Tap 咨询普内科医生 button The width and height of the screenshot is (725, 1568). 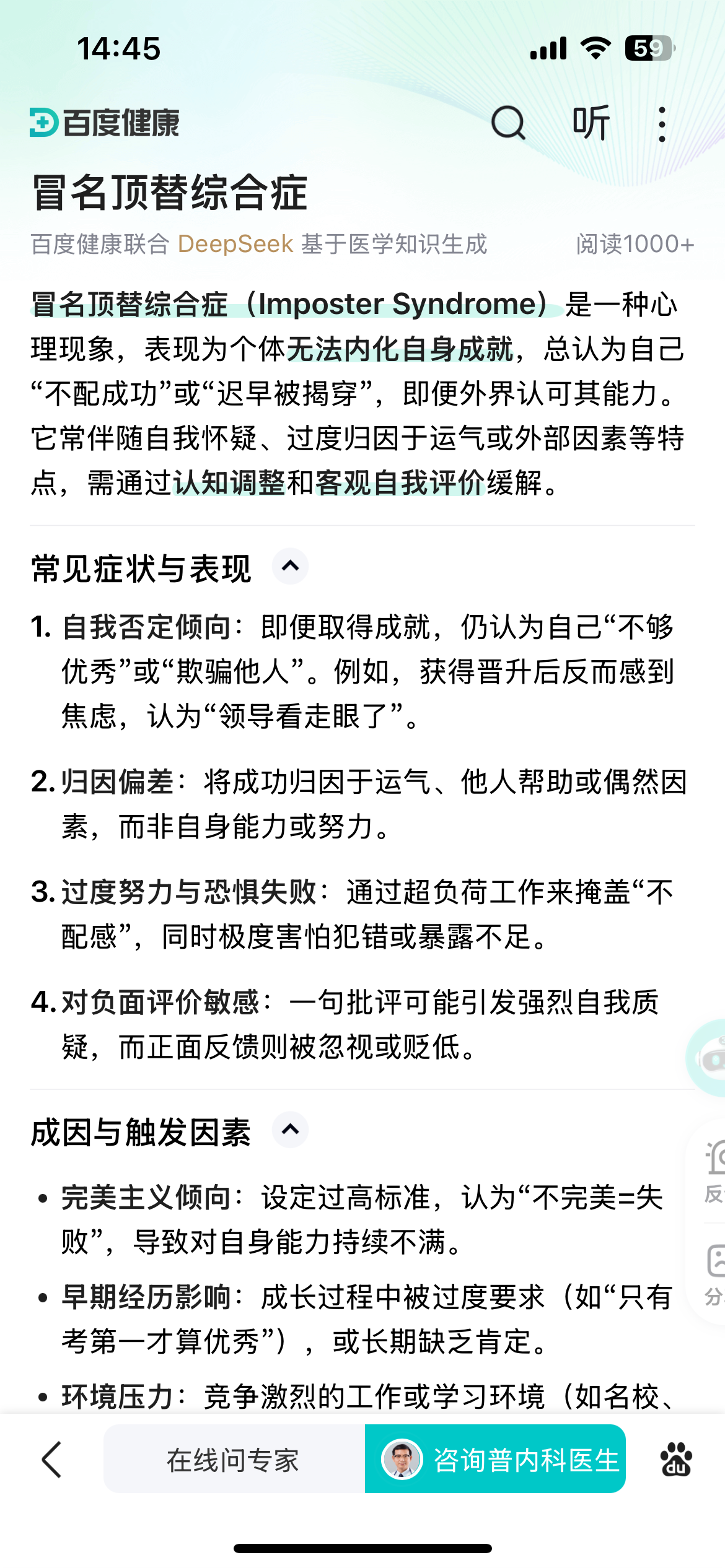[495, 1458]
